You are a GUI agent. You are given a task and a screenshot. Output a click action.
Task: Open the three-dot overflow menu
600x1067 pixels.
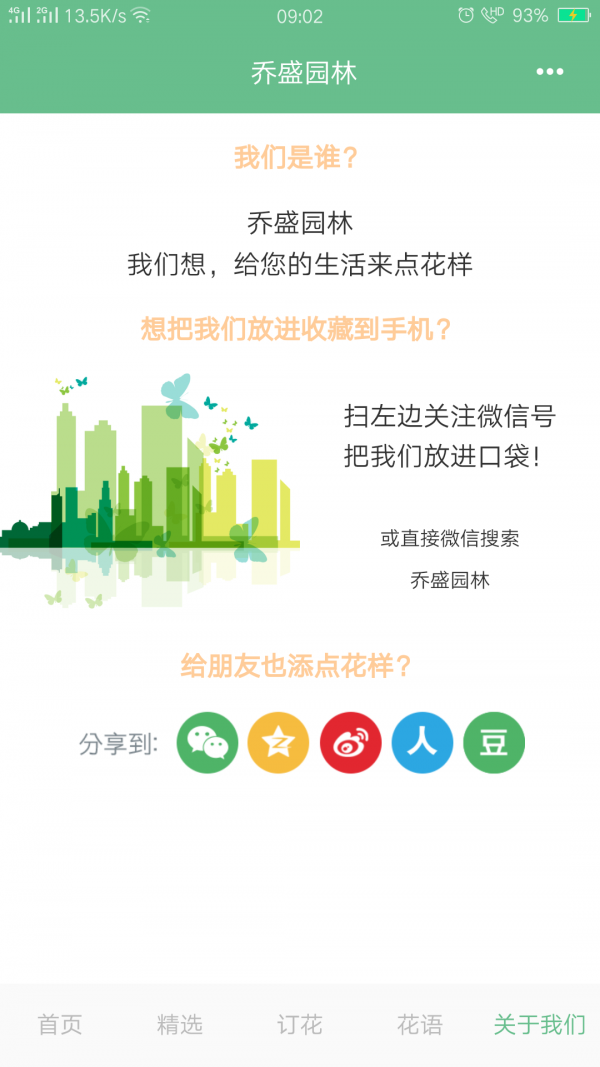coord(549,72)
